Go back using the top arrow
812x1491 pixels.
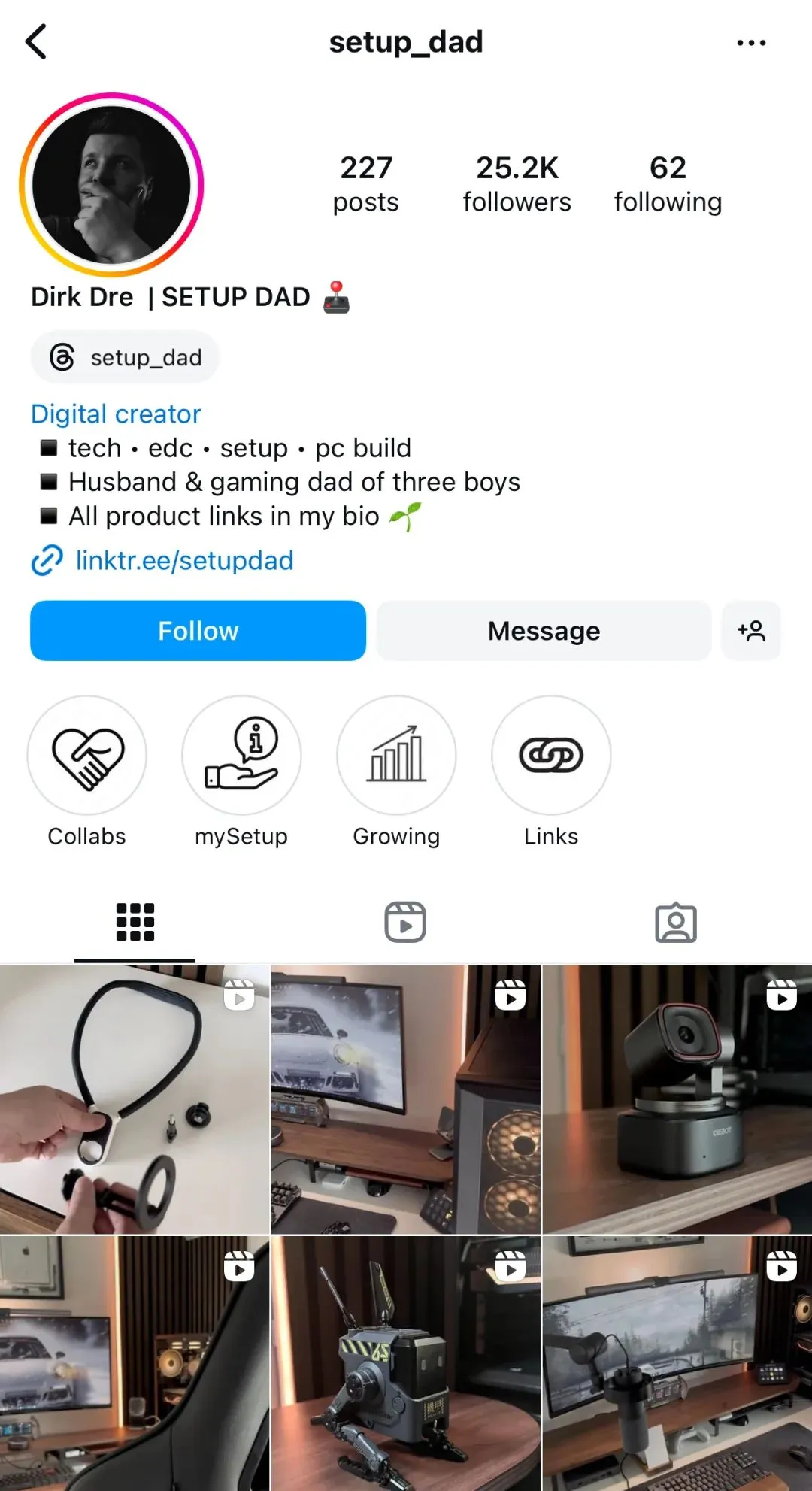(x=36, y=41)
